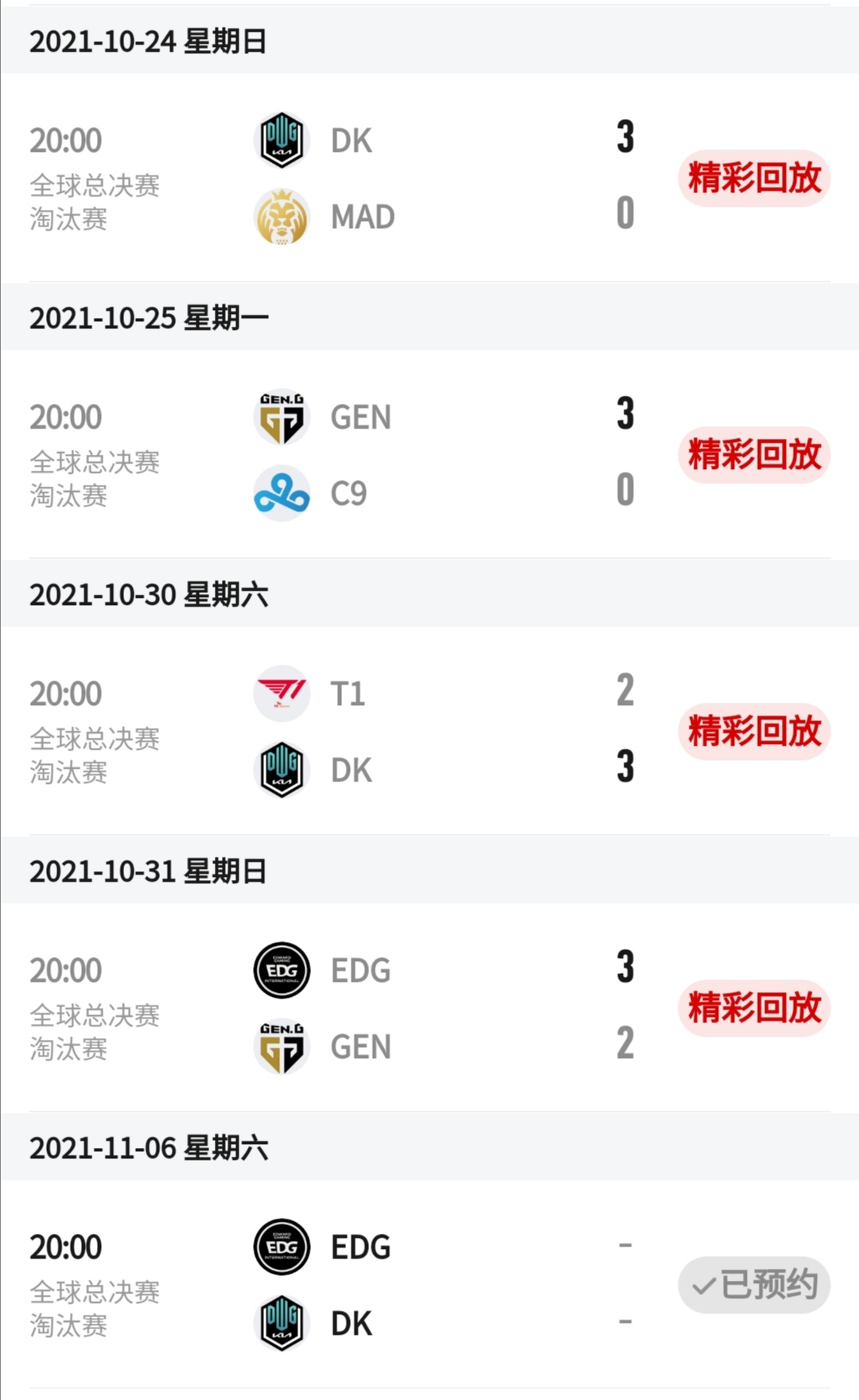Toggle the 已预约 reservation for EDG vs DK
The image size is (859, 1400).
753,1285
